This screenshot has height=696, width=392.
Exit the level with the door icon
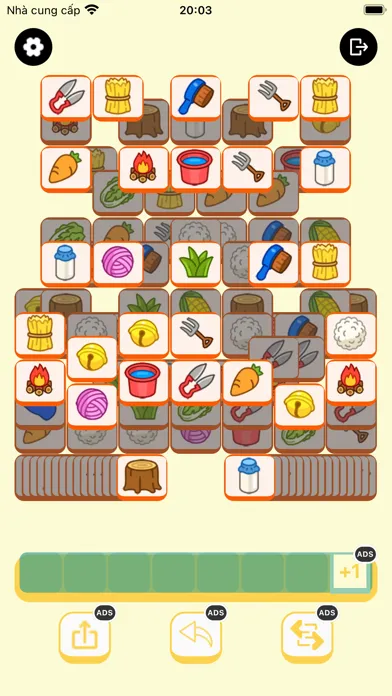coord(358,47)
